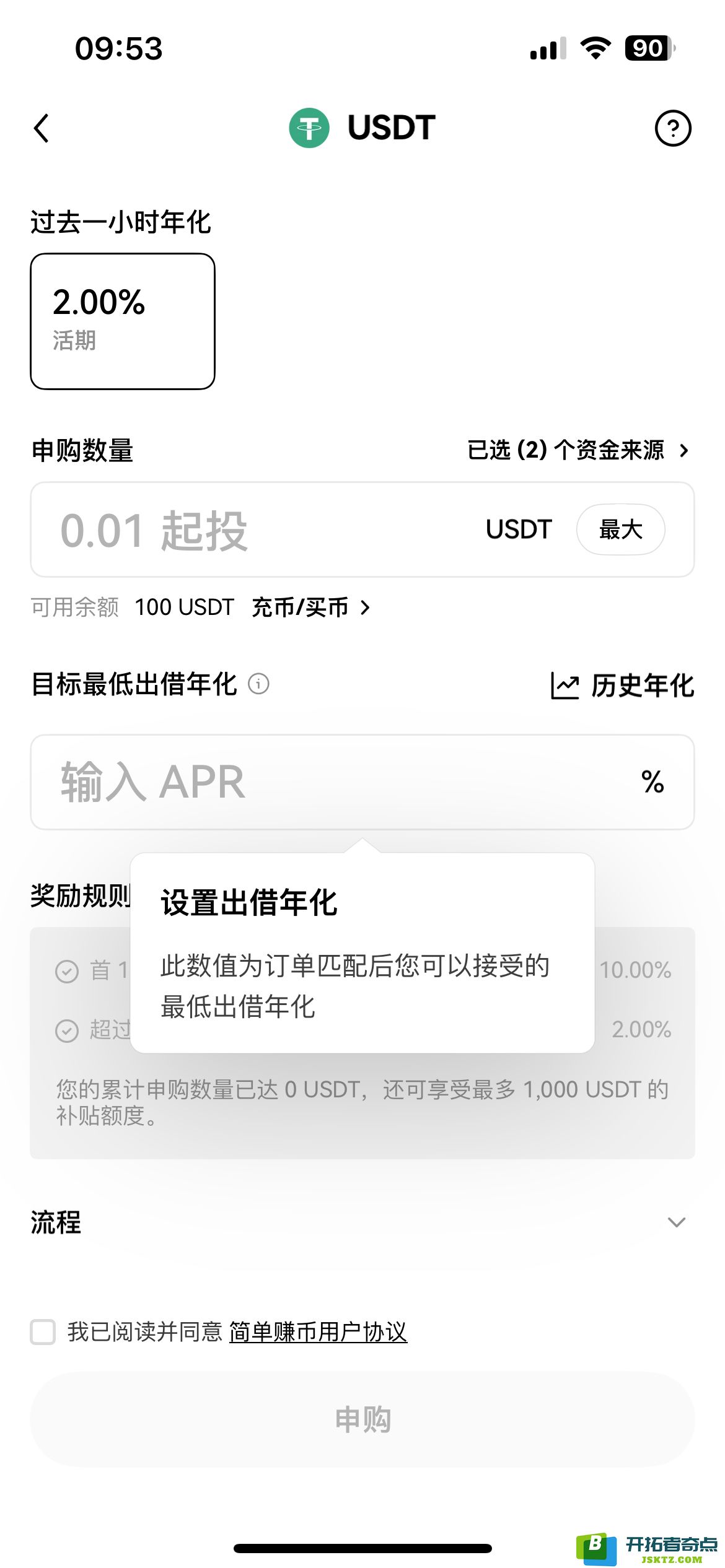Go back using the top-left arrow
This screenshot has height=1568, width=725.
[x=42, y=128]
